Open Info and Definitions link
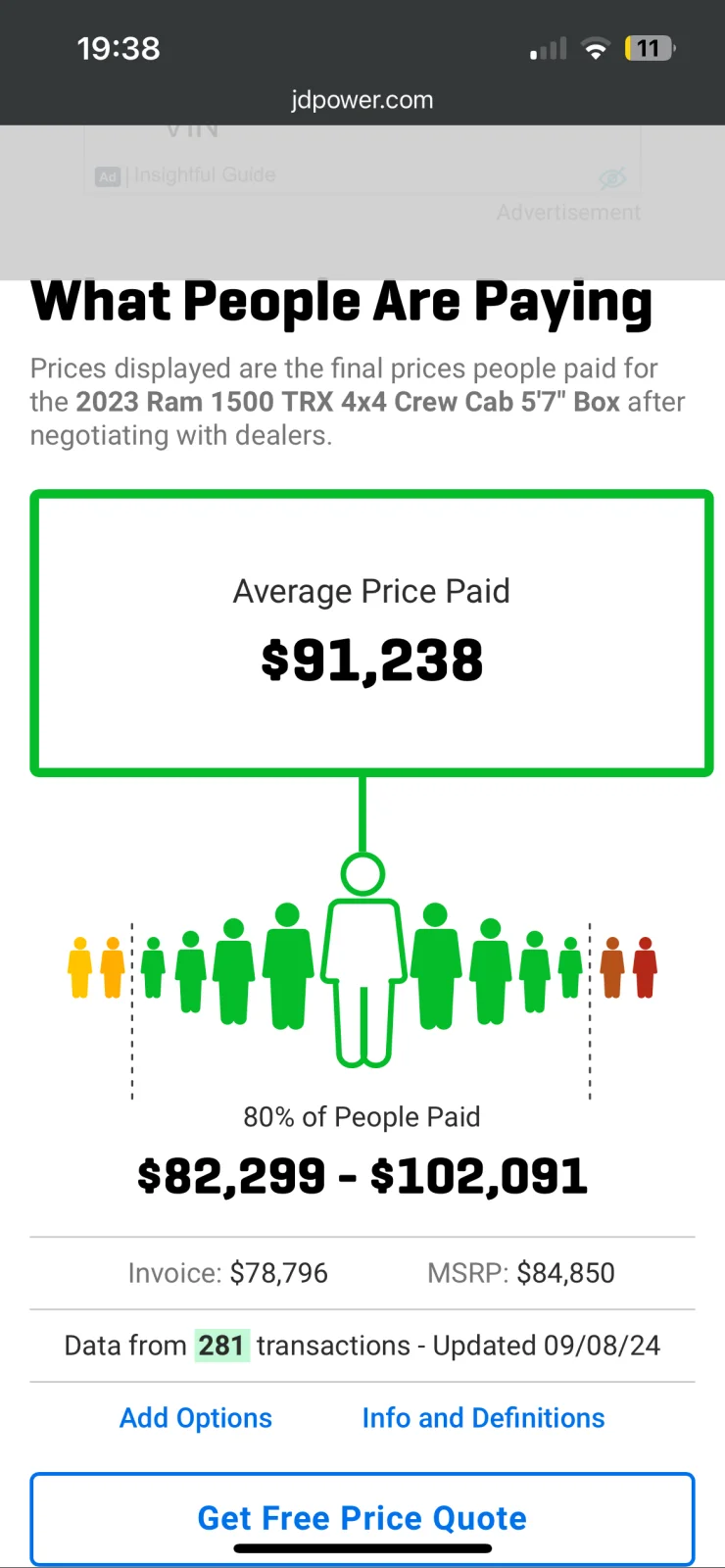This screenshot has width=725, height=1568. [x=483, y=1418]
